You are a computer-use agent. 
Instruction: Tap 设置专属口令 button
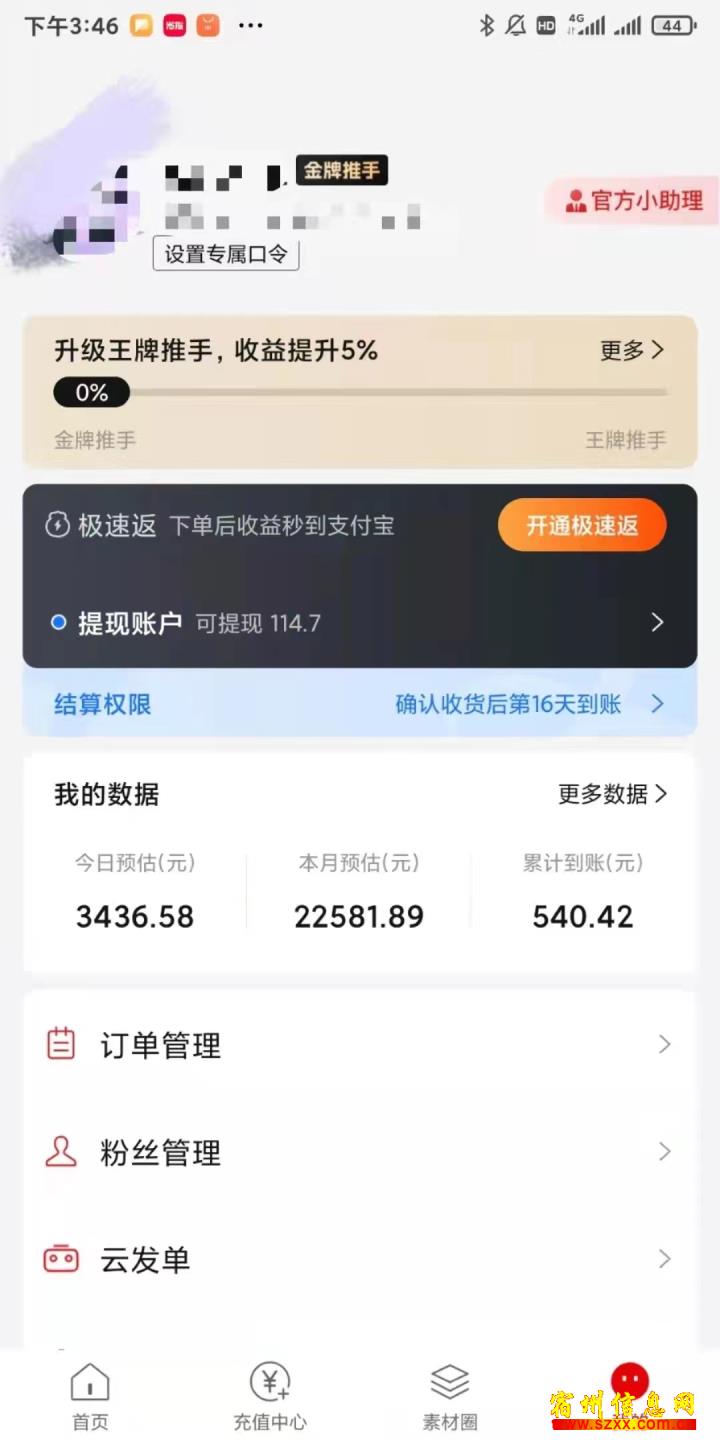[226, 254]
